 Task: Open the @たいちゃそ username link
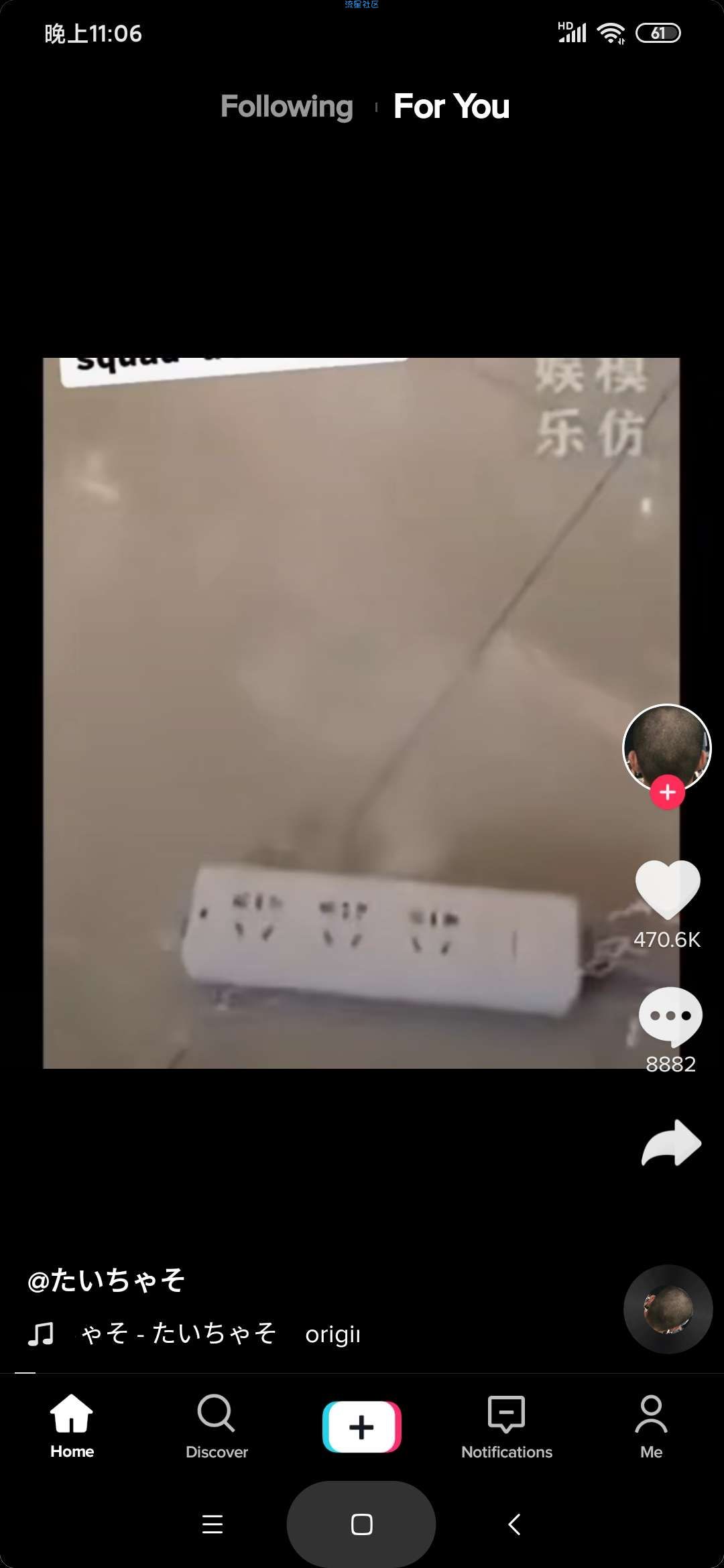coord(106,1280)
